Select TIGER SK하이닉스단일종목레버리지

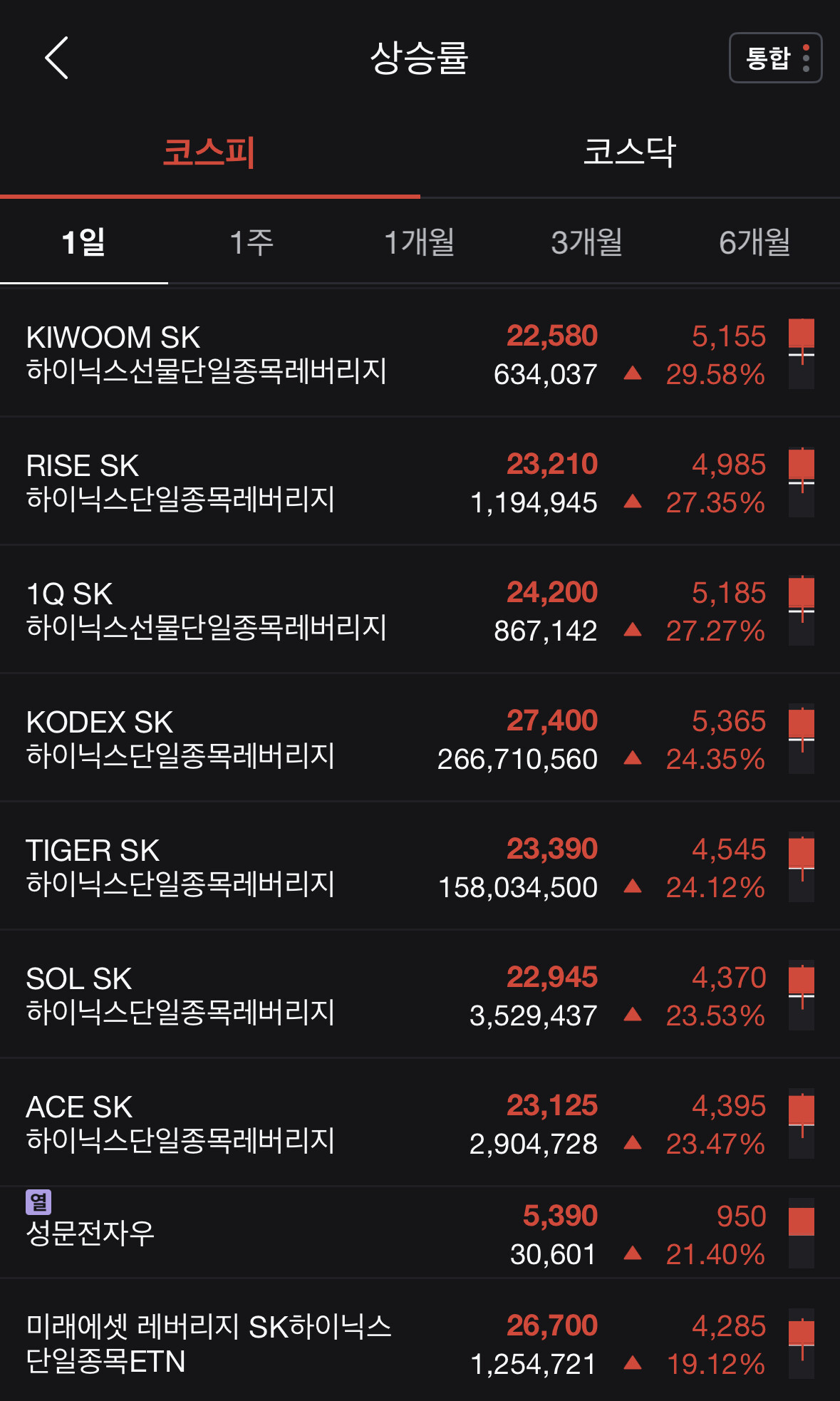click(420, 867)
